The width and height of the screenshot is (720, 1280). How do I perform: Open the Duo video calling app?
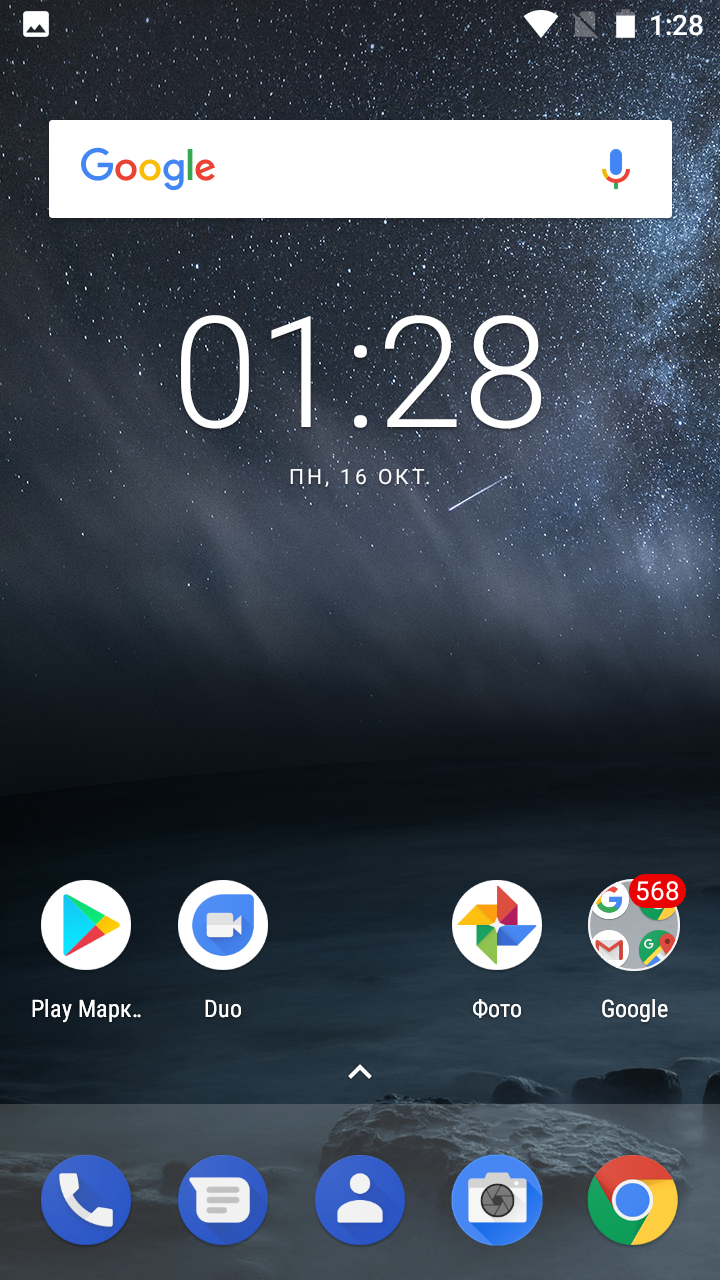223,926
